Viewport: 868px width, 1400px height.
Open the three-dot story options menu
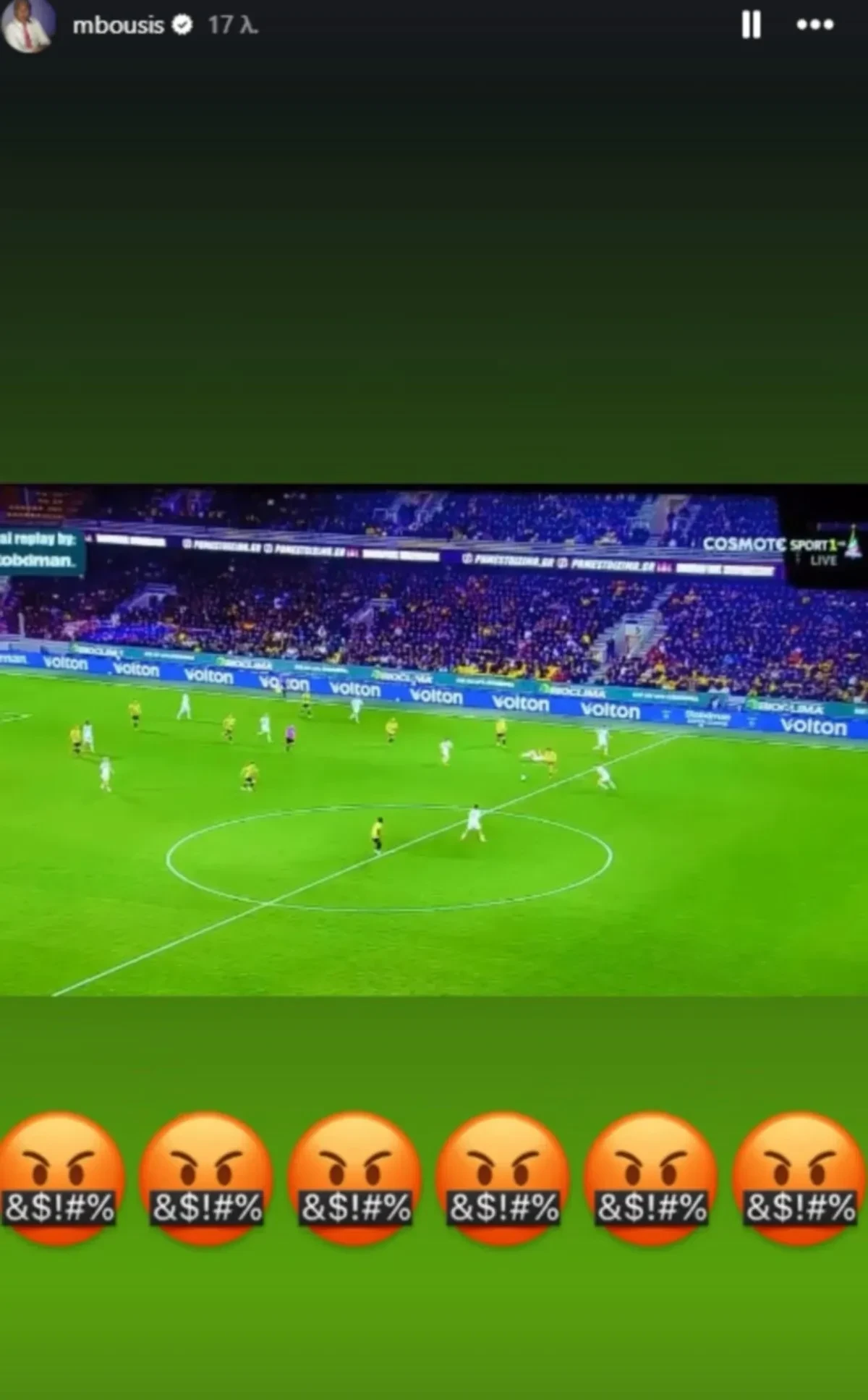(815, 25)
